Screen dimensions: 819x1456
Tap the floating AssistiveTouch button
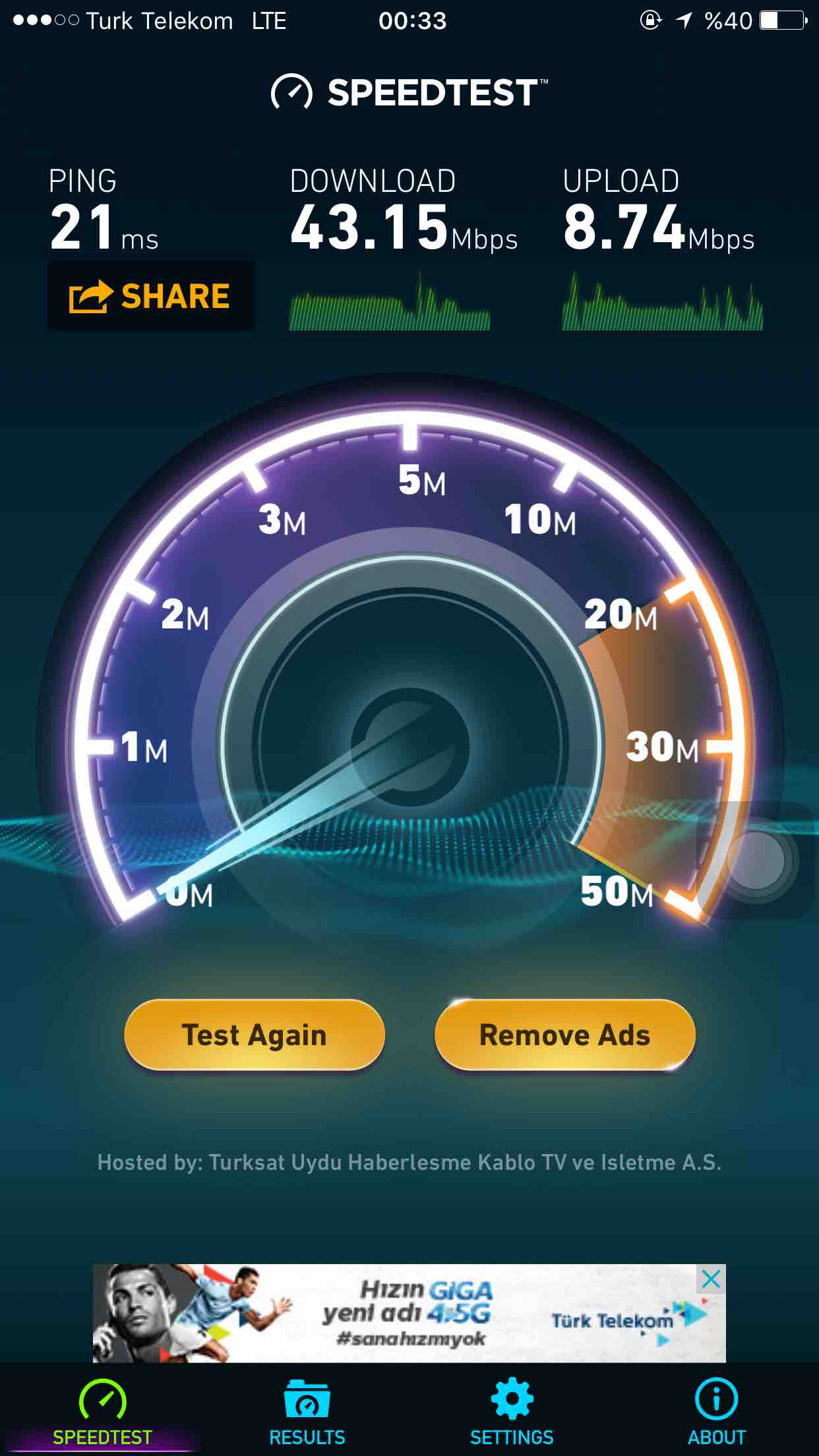pyautogui.click(x=756, y=860)
